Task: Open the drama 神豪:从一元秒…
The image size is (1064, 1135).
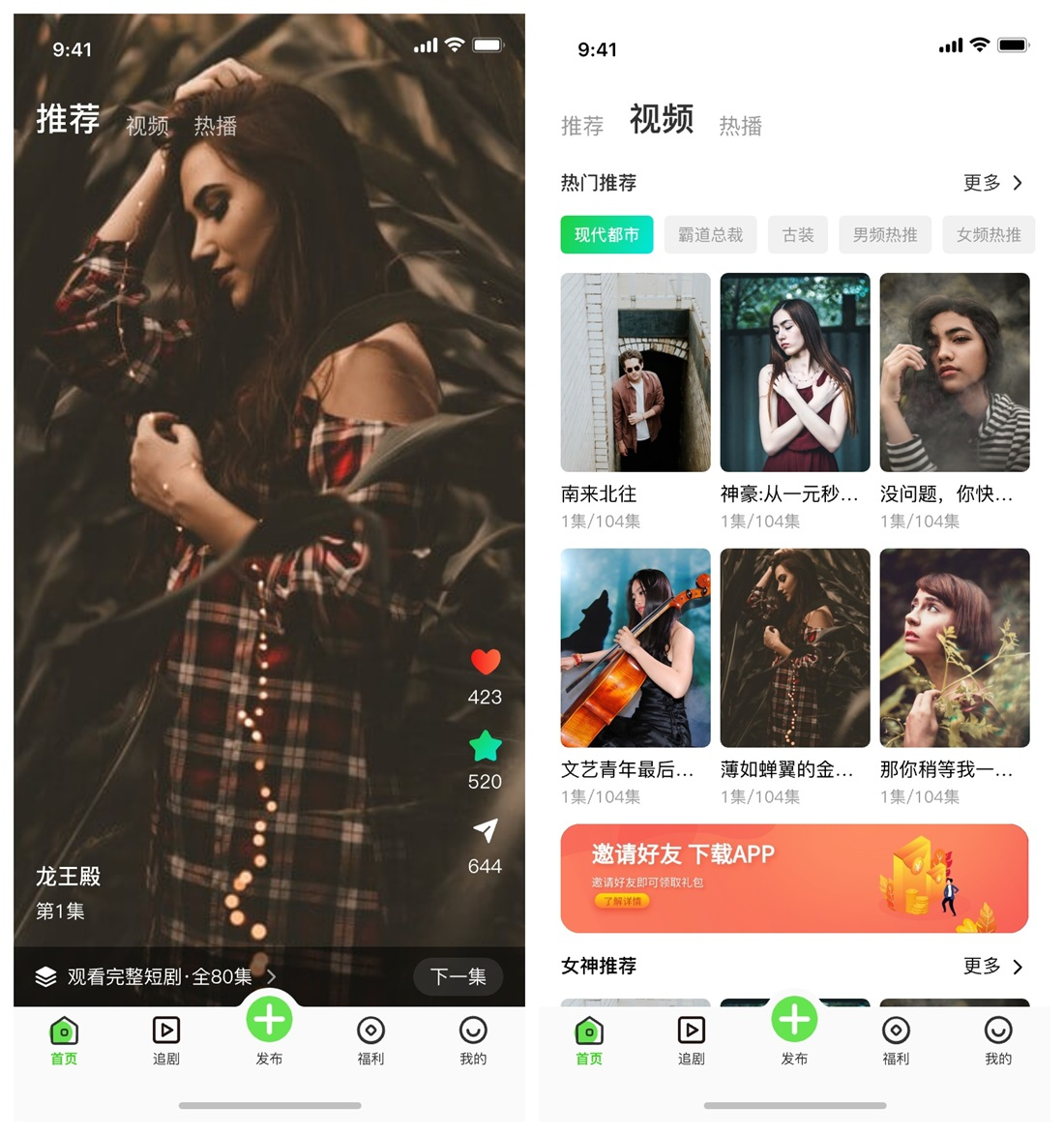Action: pyautogui.click(x=795, y=373)
